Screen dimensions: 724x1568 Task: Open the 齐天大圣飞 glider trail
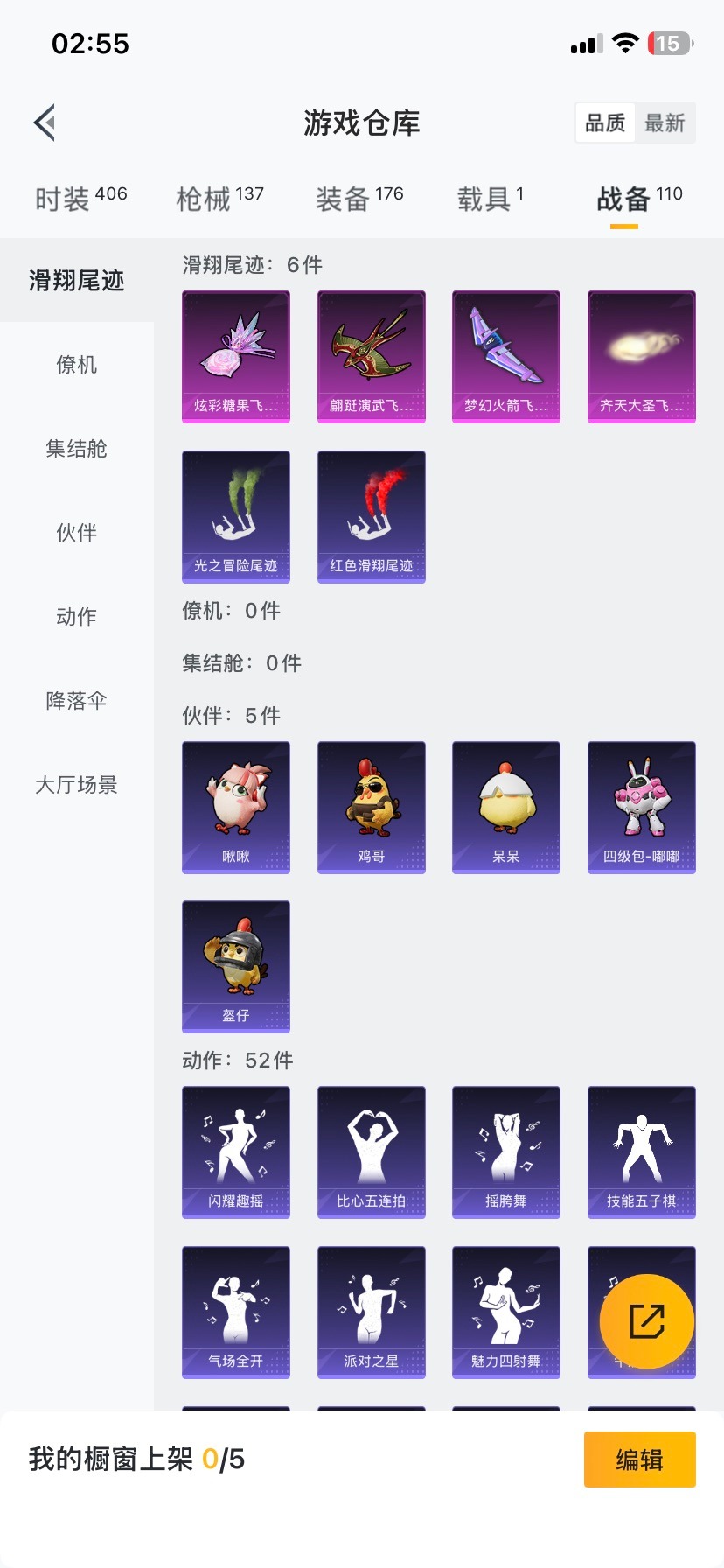(x=641, y=355)
